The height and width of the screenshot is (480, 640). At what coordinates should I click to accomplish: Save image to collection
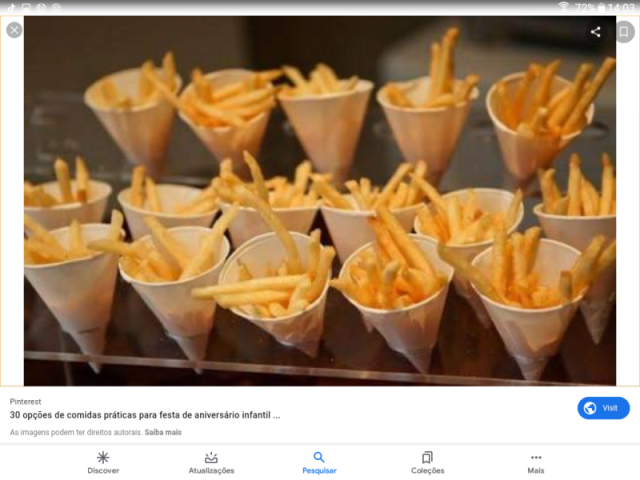coord(624,32)
